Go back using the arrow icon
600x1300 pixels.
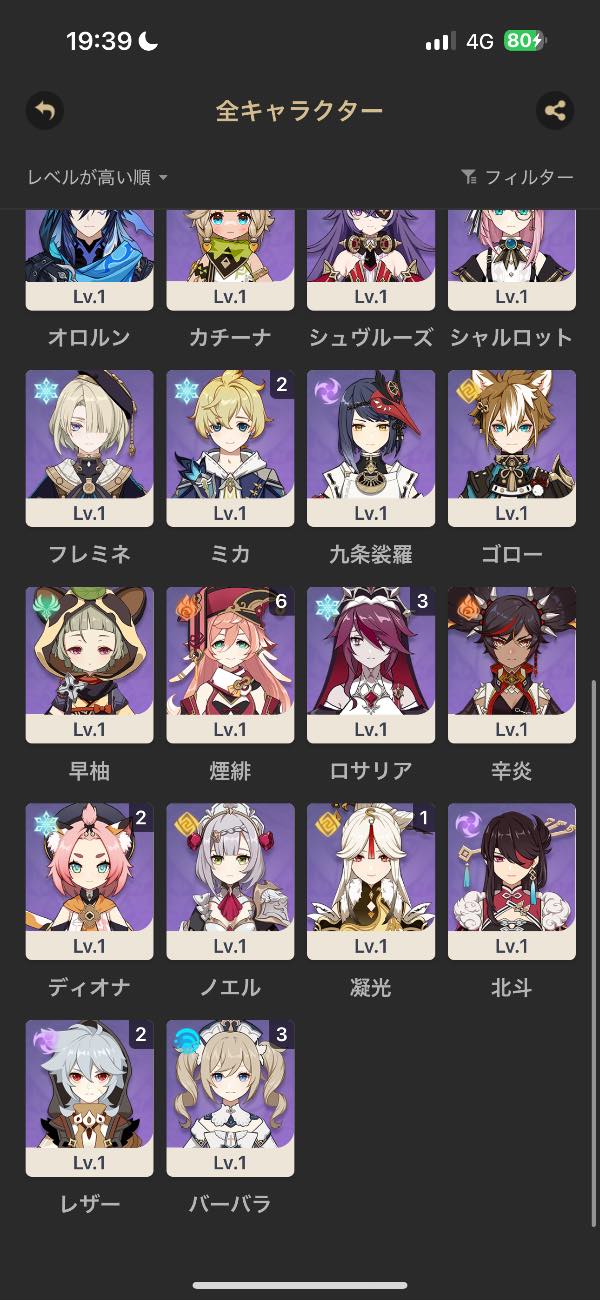point(45,110)
